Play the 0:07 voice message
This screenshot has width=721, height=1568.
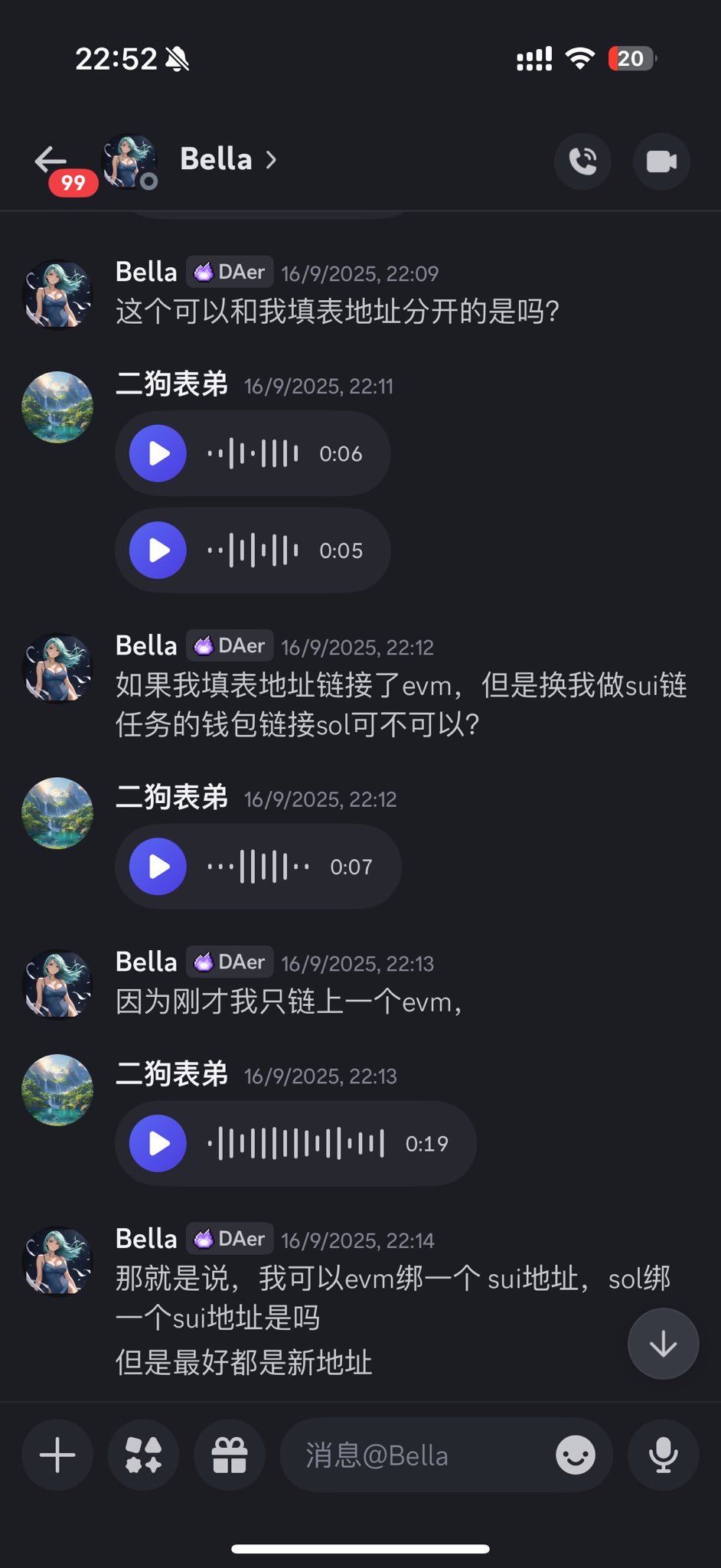[x=158, y=867]
